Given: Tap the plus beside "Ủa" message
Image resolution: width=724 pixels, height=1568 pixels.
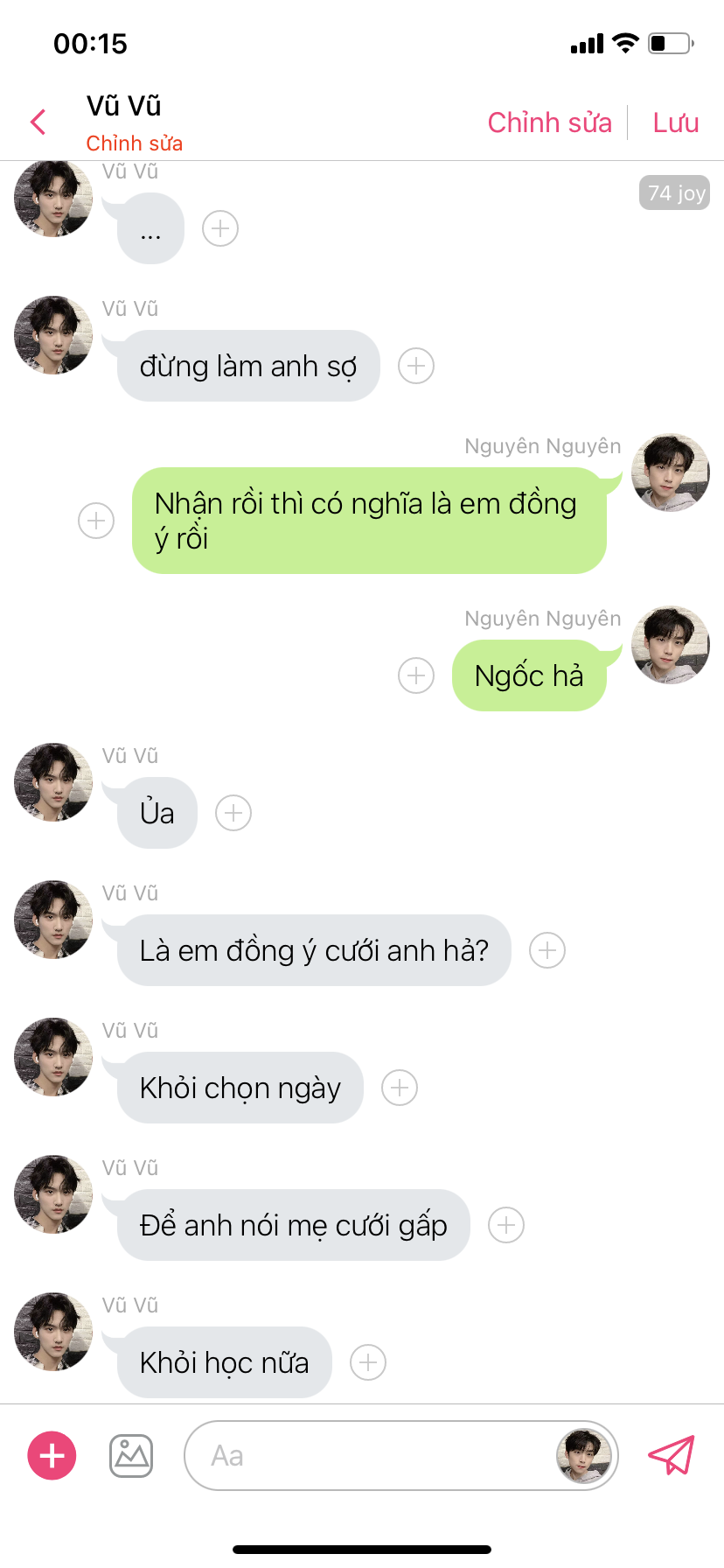Looking at the screenshot, I should point(233,813).
